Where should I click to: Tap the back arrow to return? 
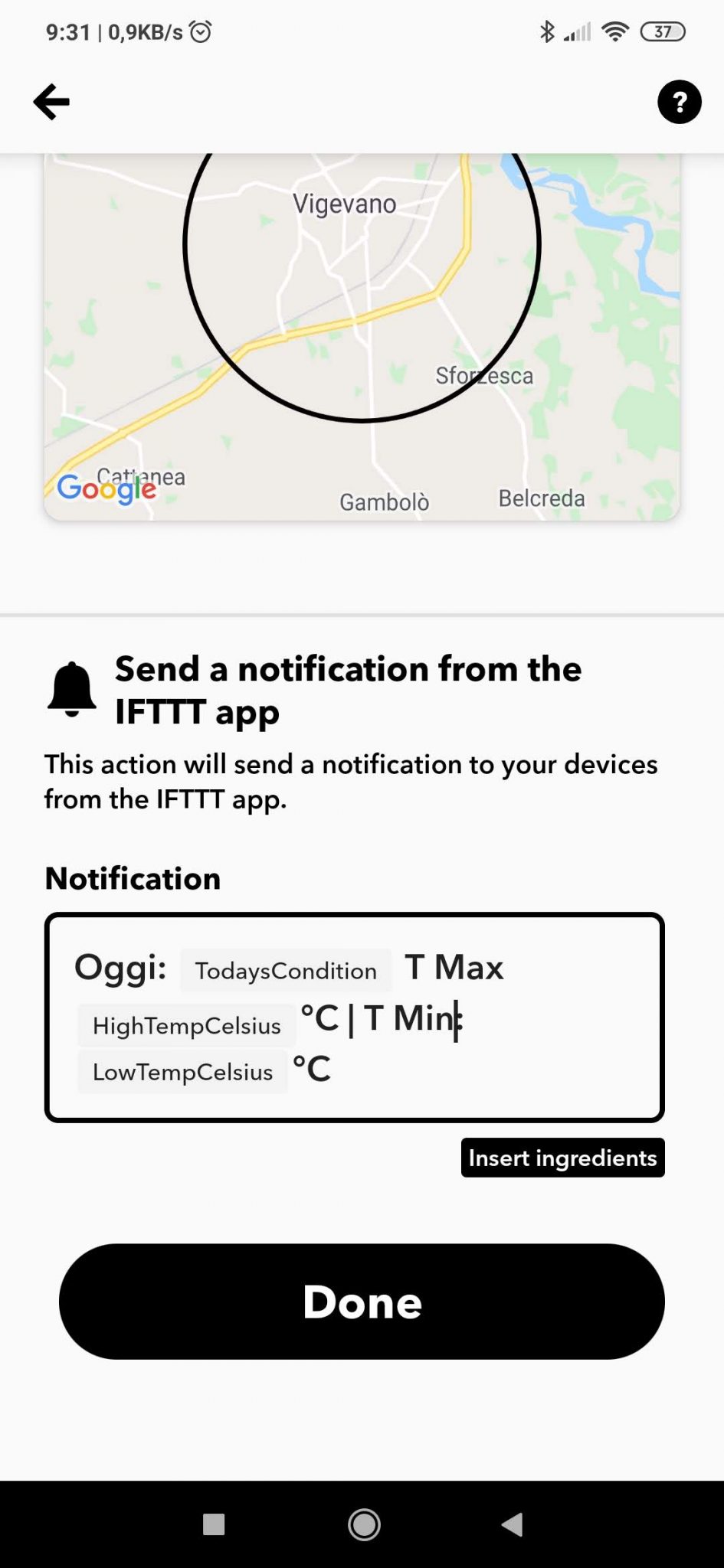click(51, 100)
